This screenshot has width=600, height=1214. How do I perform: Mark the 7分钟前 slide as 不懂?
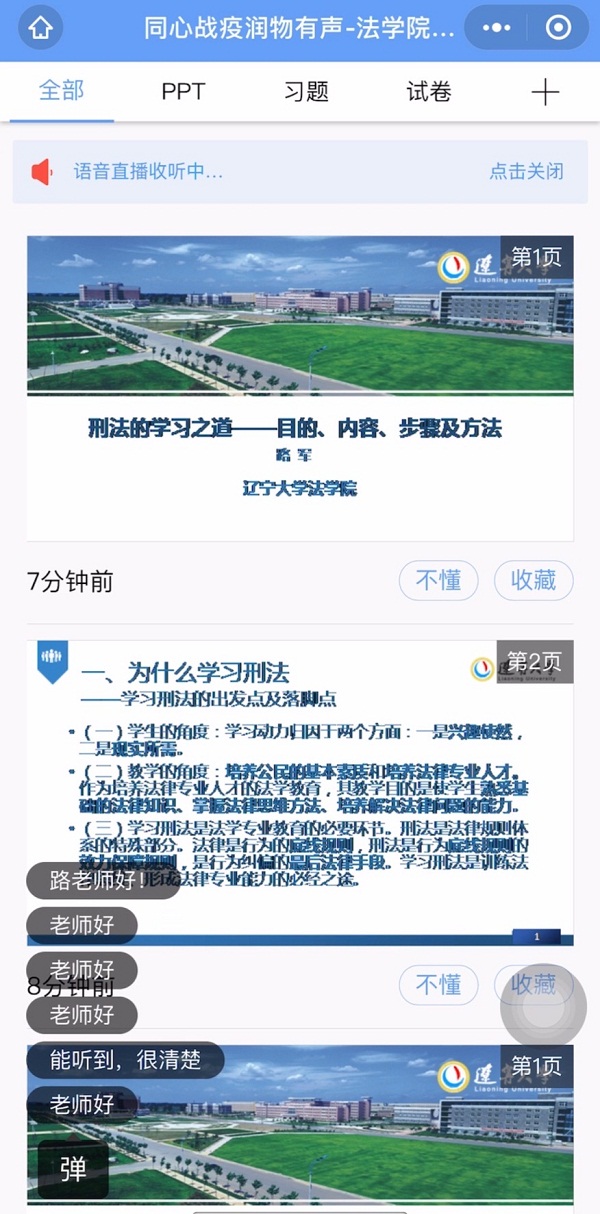(x=438, y=581)
